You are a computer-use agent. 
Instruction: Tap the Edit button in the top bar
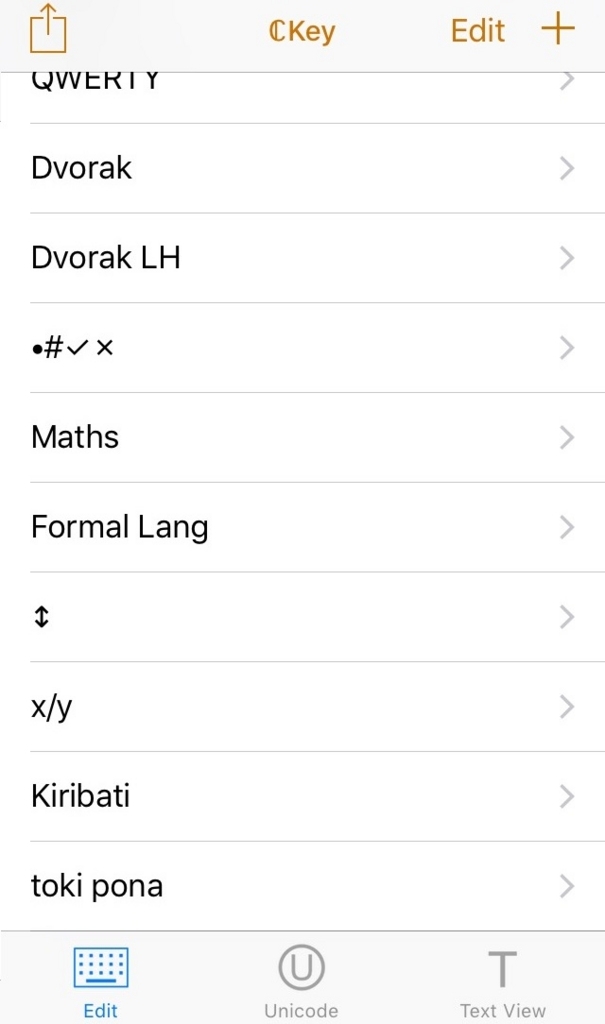(x=477, y=31)
